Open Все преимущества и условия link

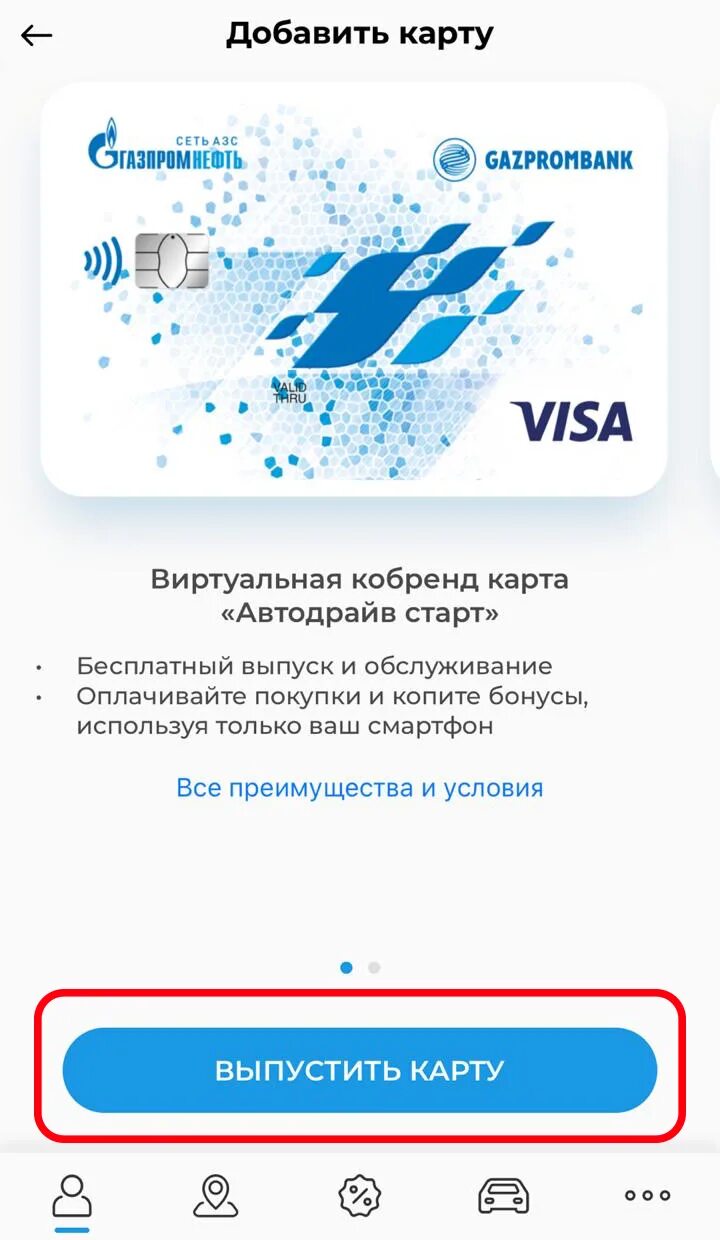[x=359, y=787]
